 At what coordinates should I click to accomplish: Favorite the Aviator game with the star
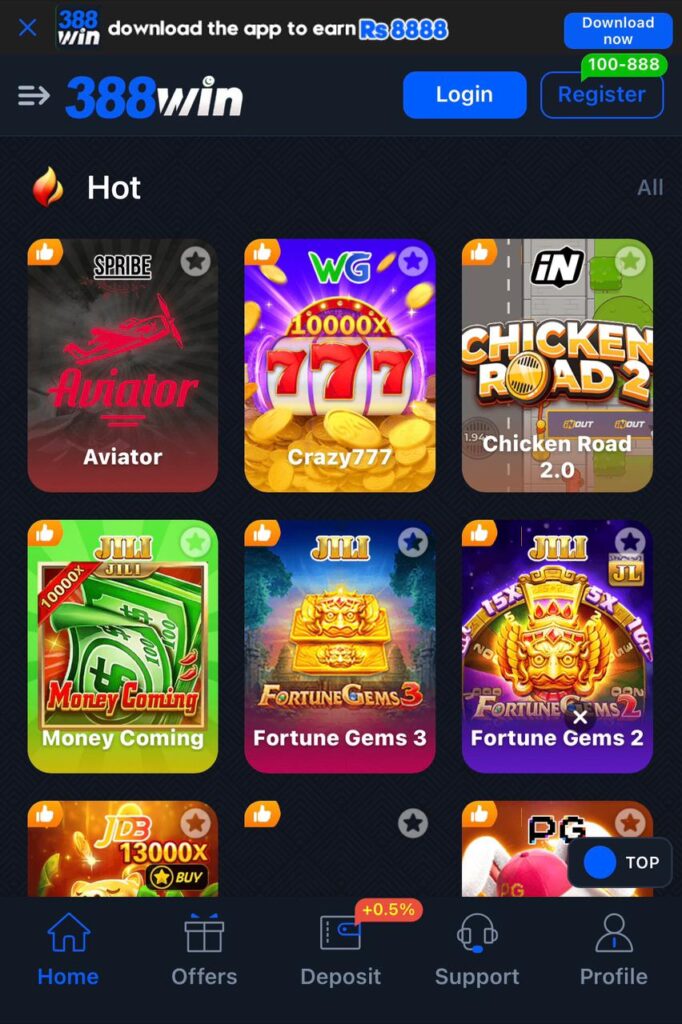pos(196,262)
